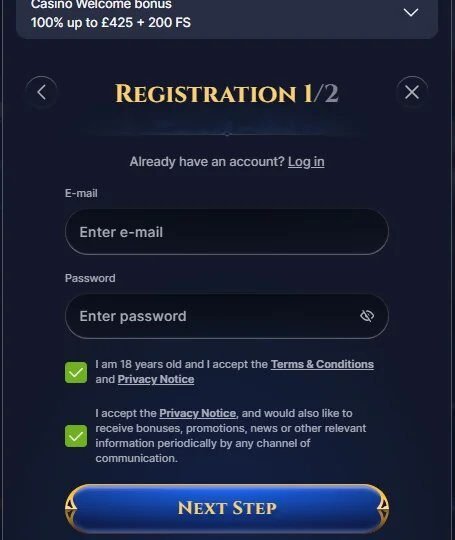
Task: Open the Log in link
Action: 306,162
